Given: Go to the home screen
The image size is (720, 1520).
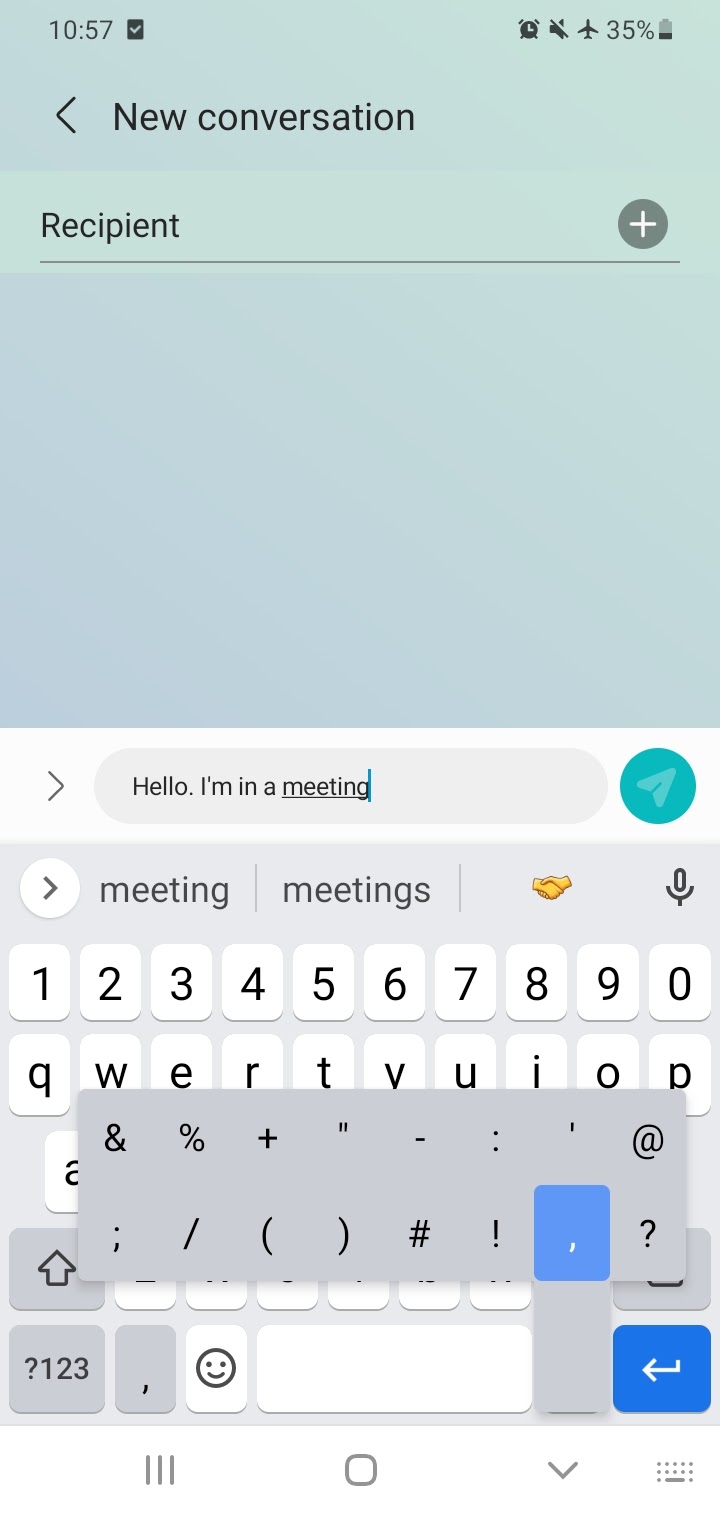Looking at the screenshot, I should (x=360, y=1470).
